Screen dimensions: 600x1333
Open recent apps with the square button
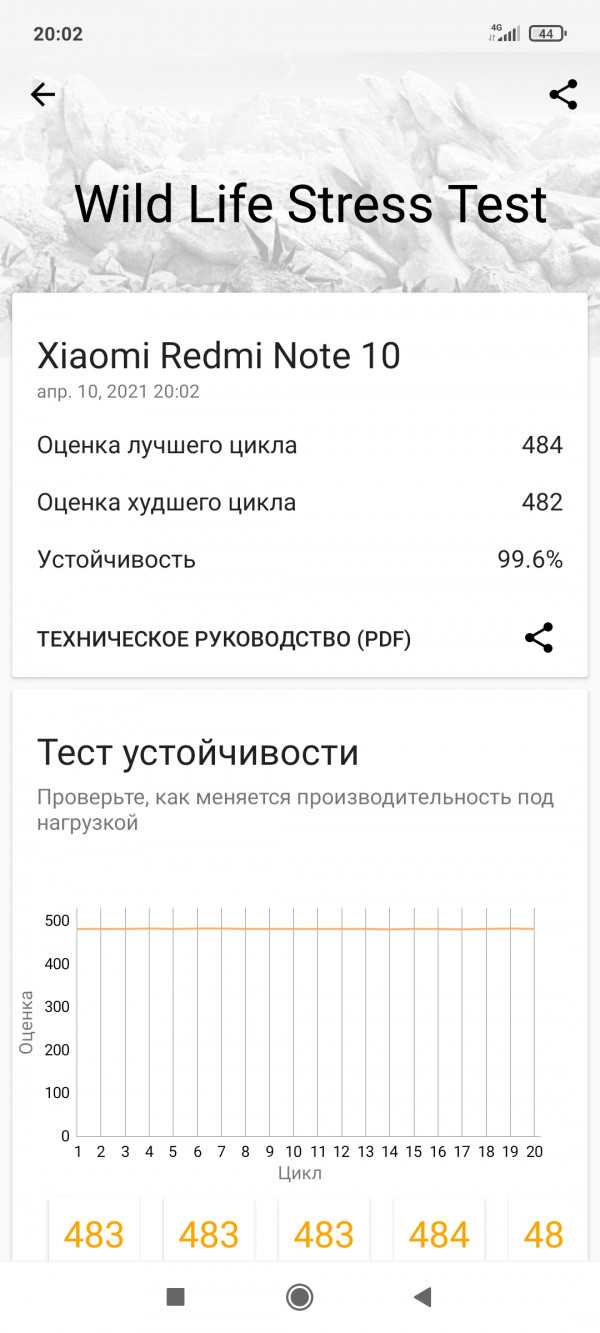pyautogui.click(x=176, y=1297)
